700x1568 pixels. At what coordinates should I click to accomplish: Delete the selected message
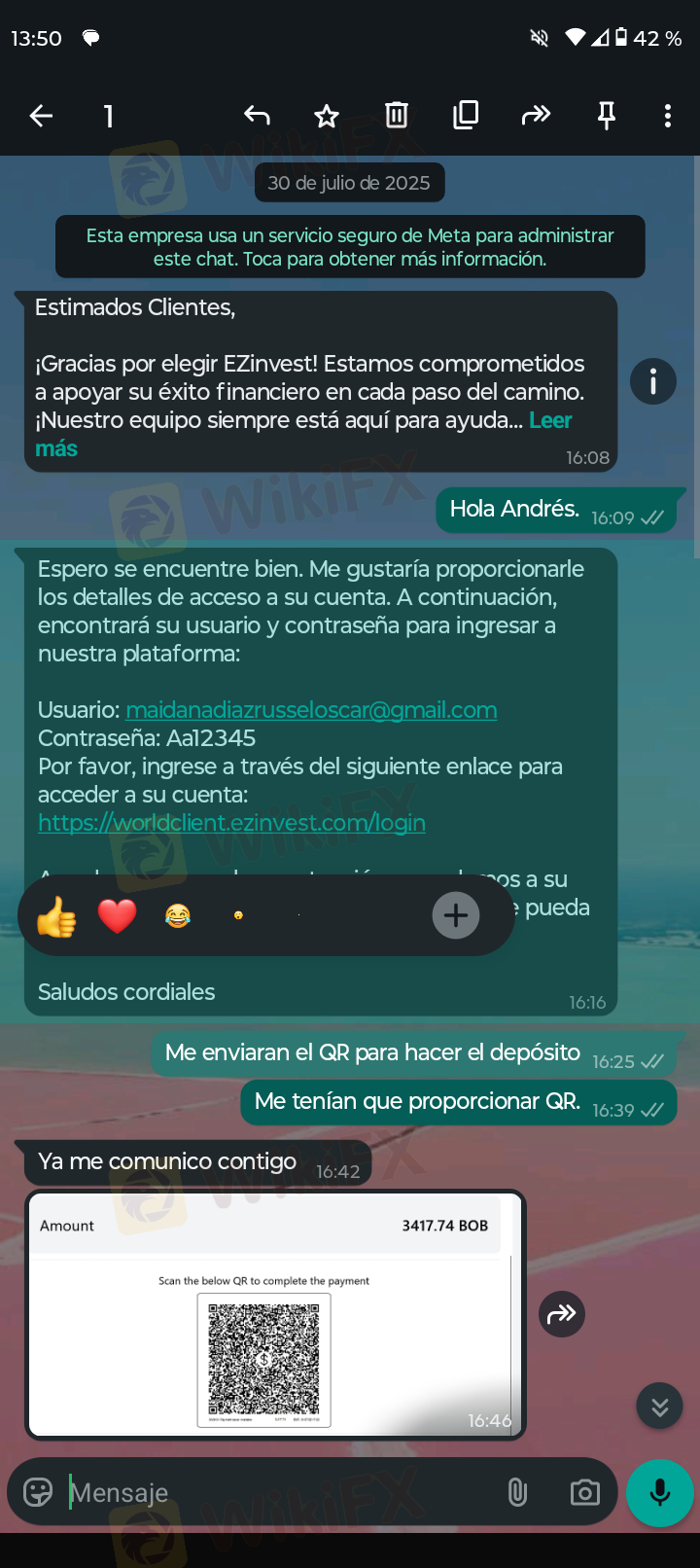pos(397,117)
